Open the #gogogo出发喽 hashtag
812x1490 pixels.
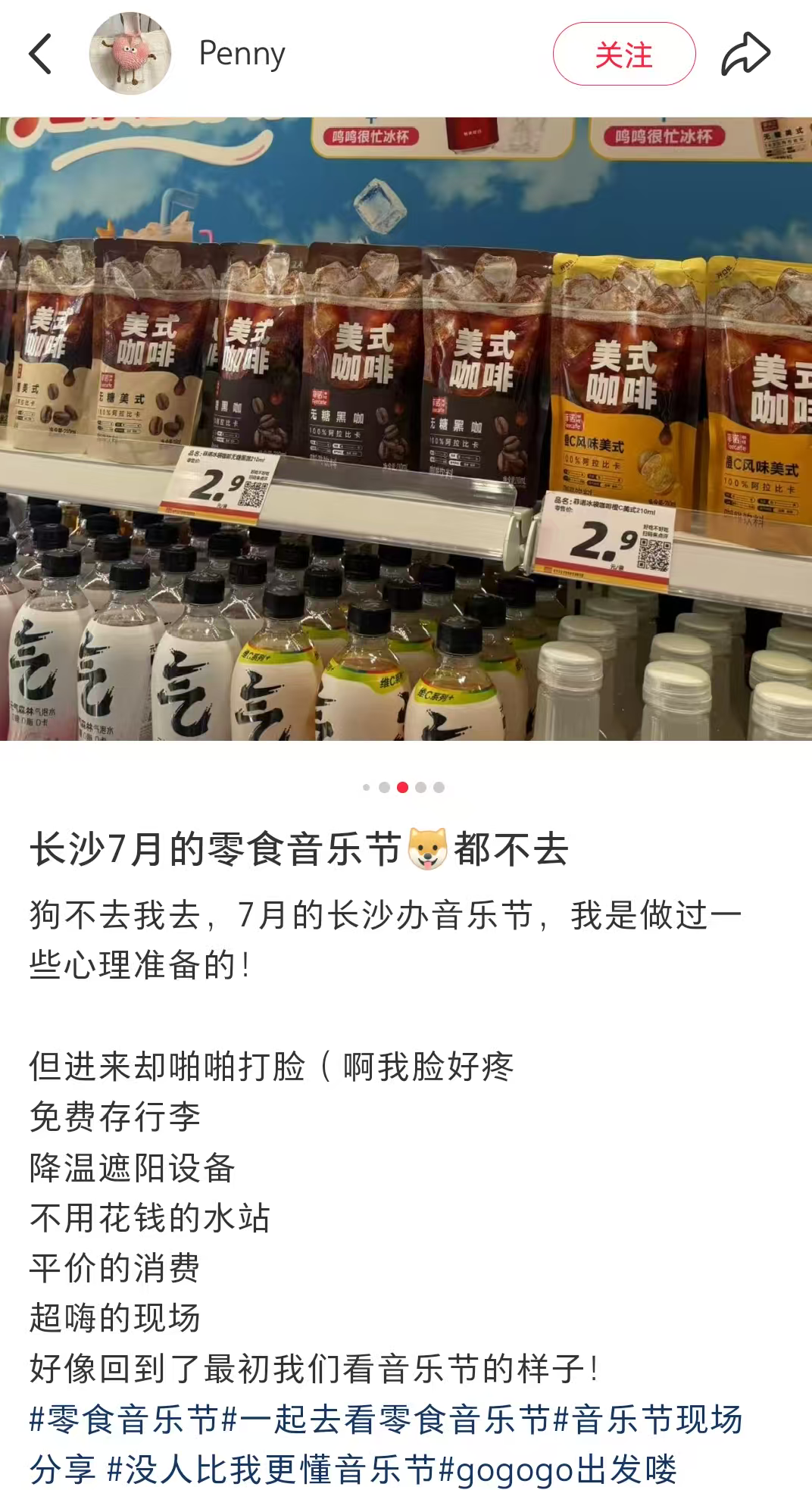[x=557, y=1470]
